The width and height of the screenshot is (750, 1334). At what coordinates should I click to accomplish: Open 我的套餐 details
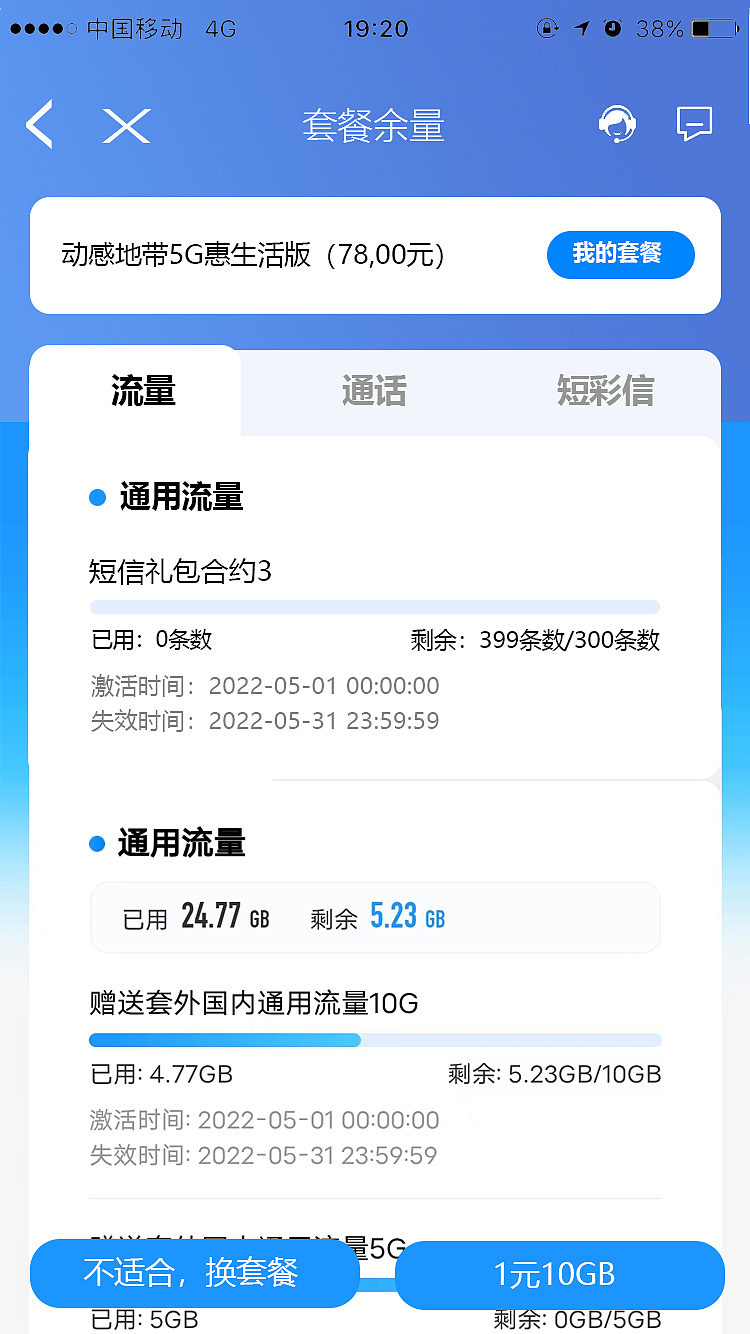[620, 255]
